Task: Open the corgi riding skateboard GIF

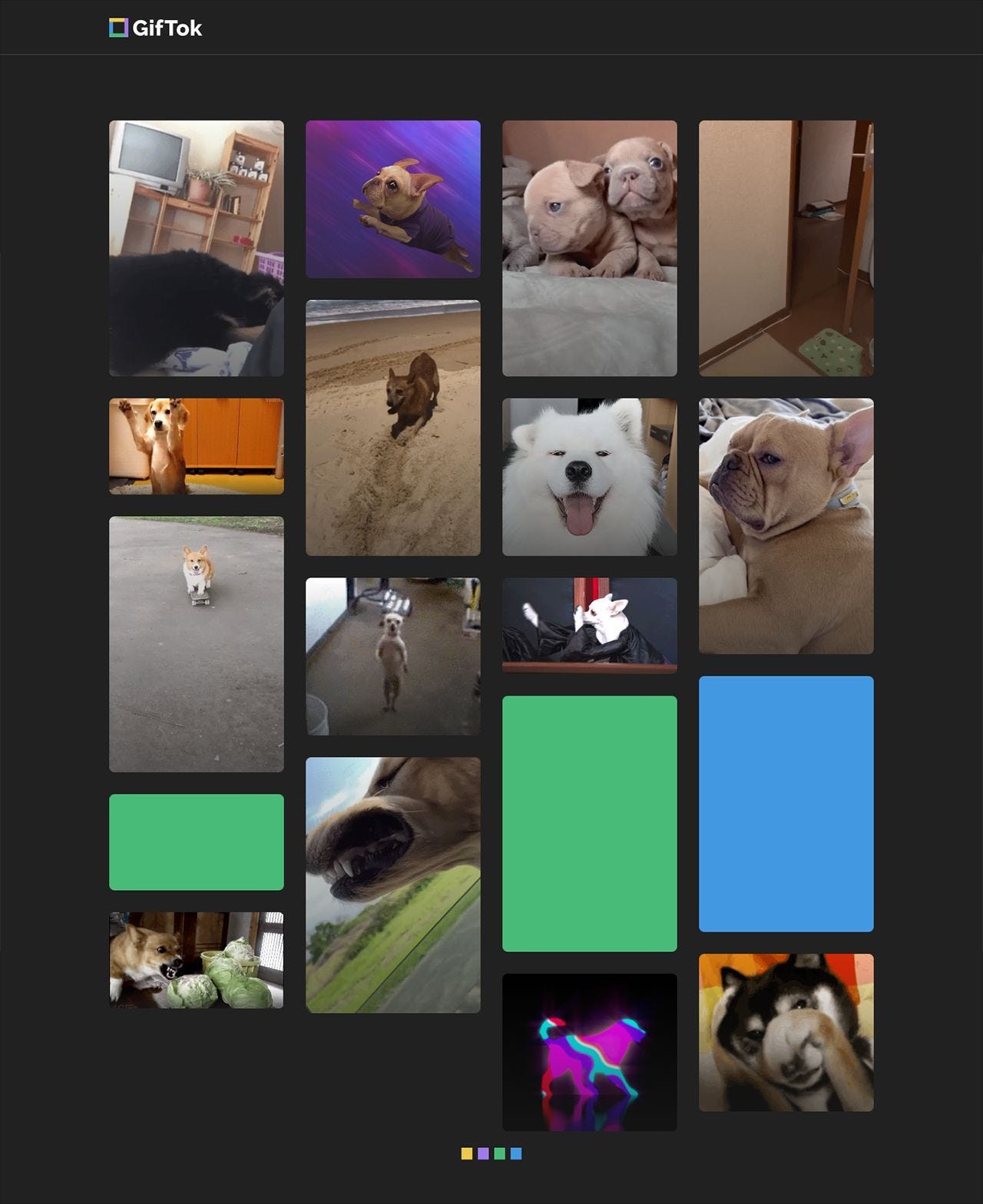Action: click(196, 644)
